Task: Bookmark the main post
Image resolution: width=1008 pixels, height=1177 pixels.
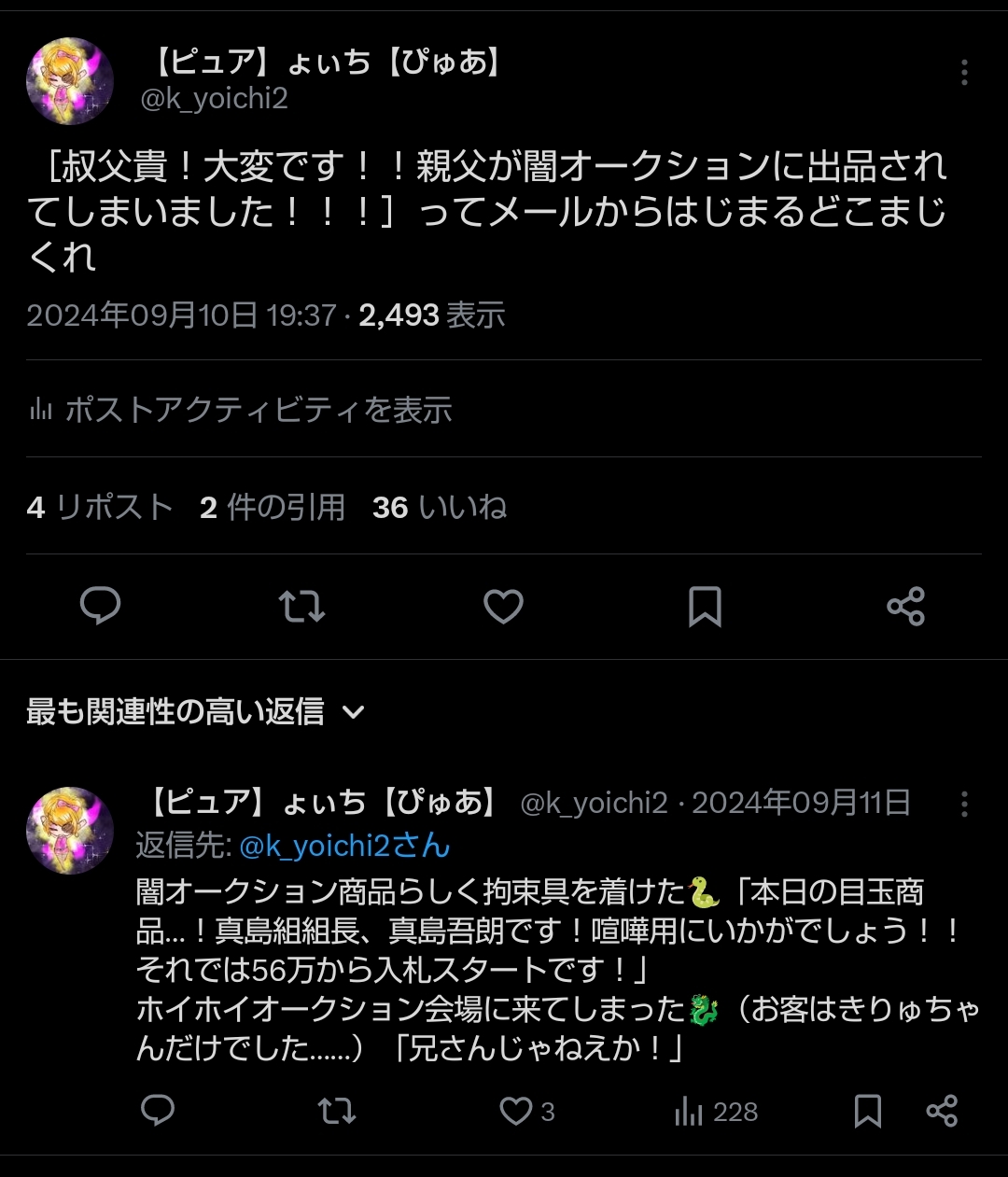Action: (705, 607)
